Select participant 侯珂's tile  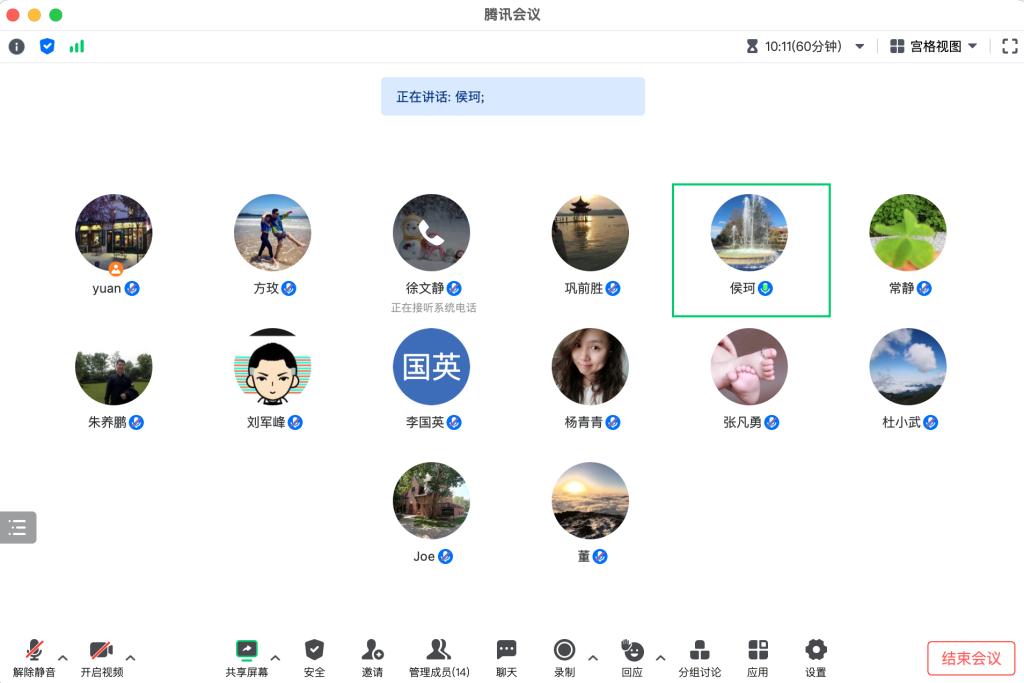pos(750,249)
